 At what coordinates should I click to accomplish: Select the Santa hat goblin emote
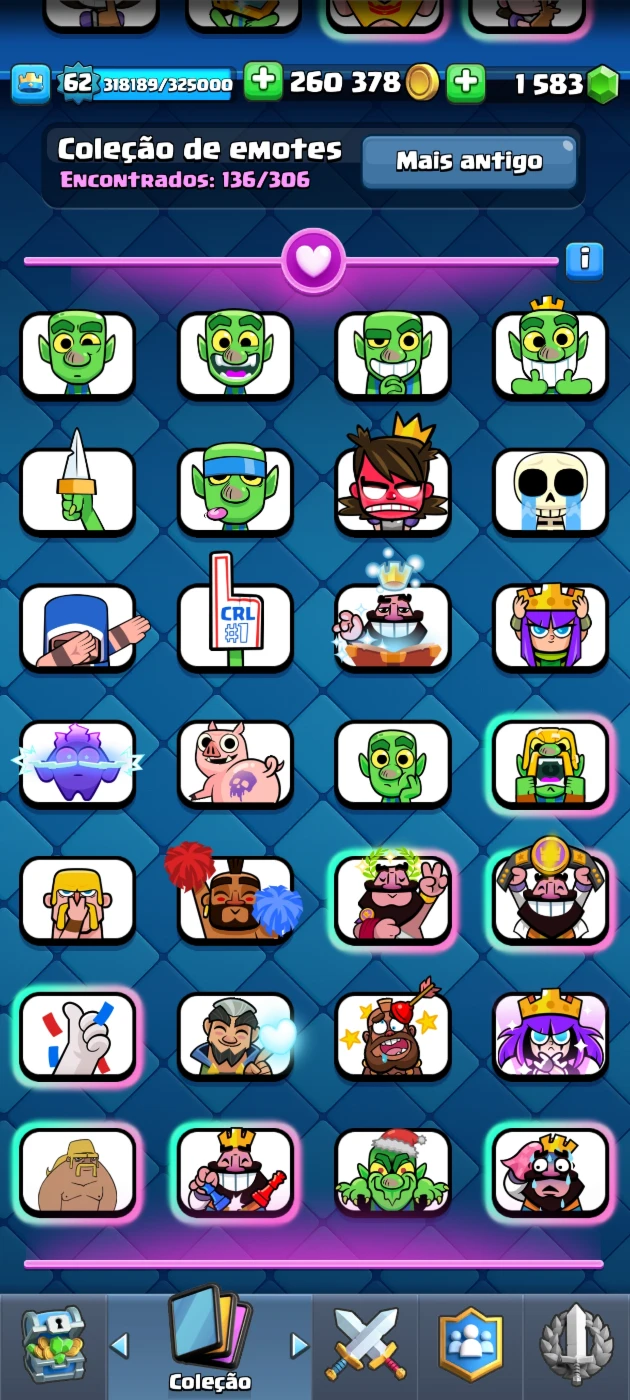click(x=393, y=1171)
